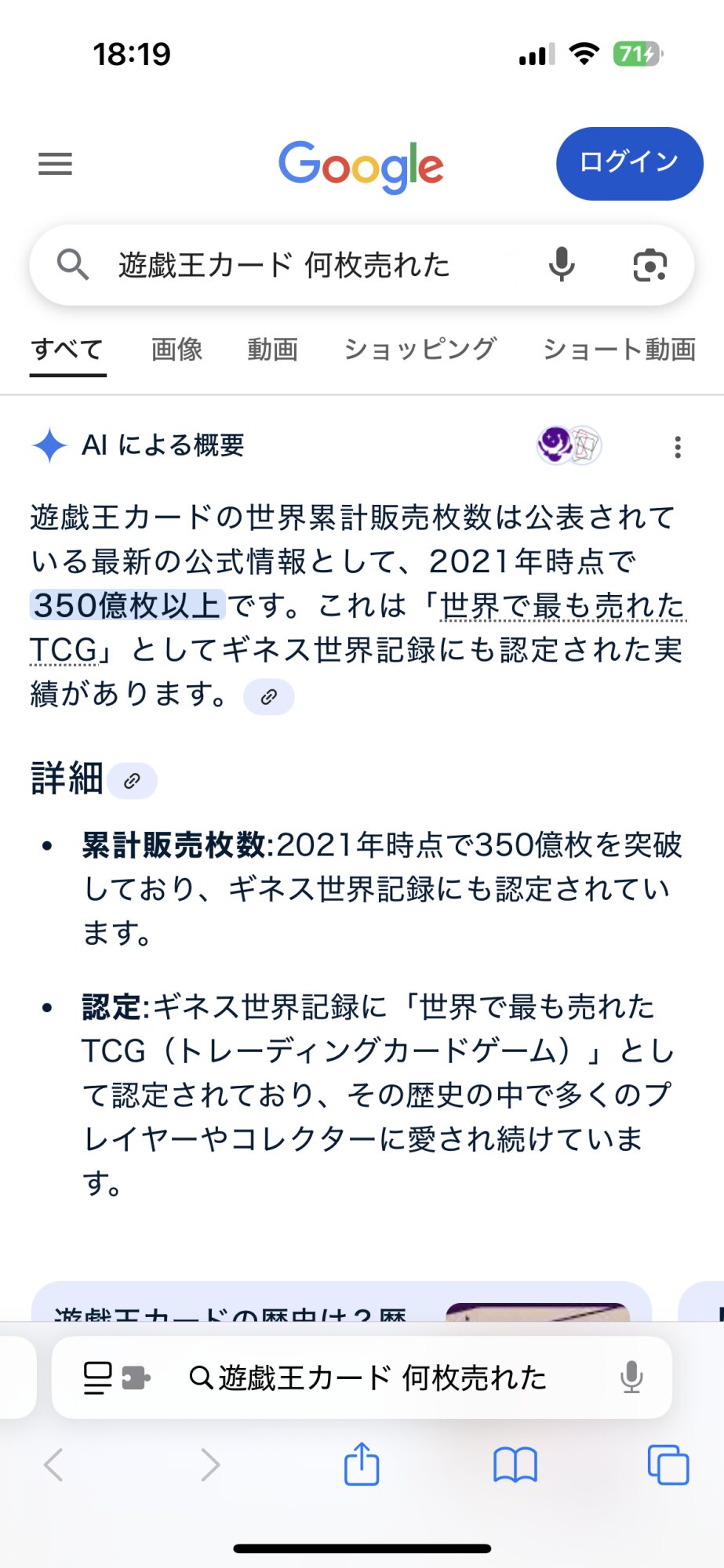This screenshot has width=724, height=1568.
Task: Tap the microphone in Safari address bar
Action: coord(631,1377)
